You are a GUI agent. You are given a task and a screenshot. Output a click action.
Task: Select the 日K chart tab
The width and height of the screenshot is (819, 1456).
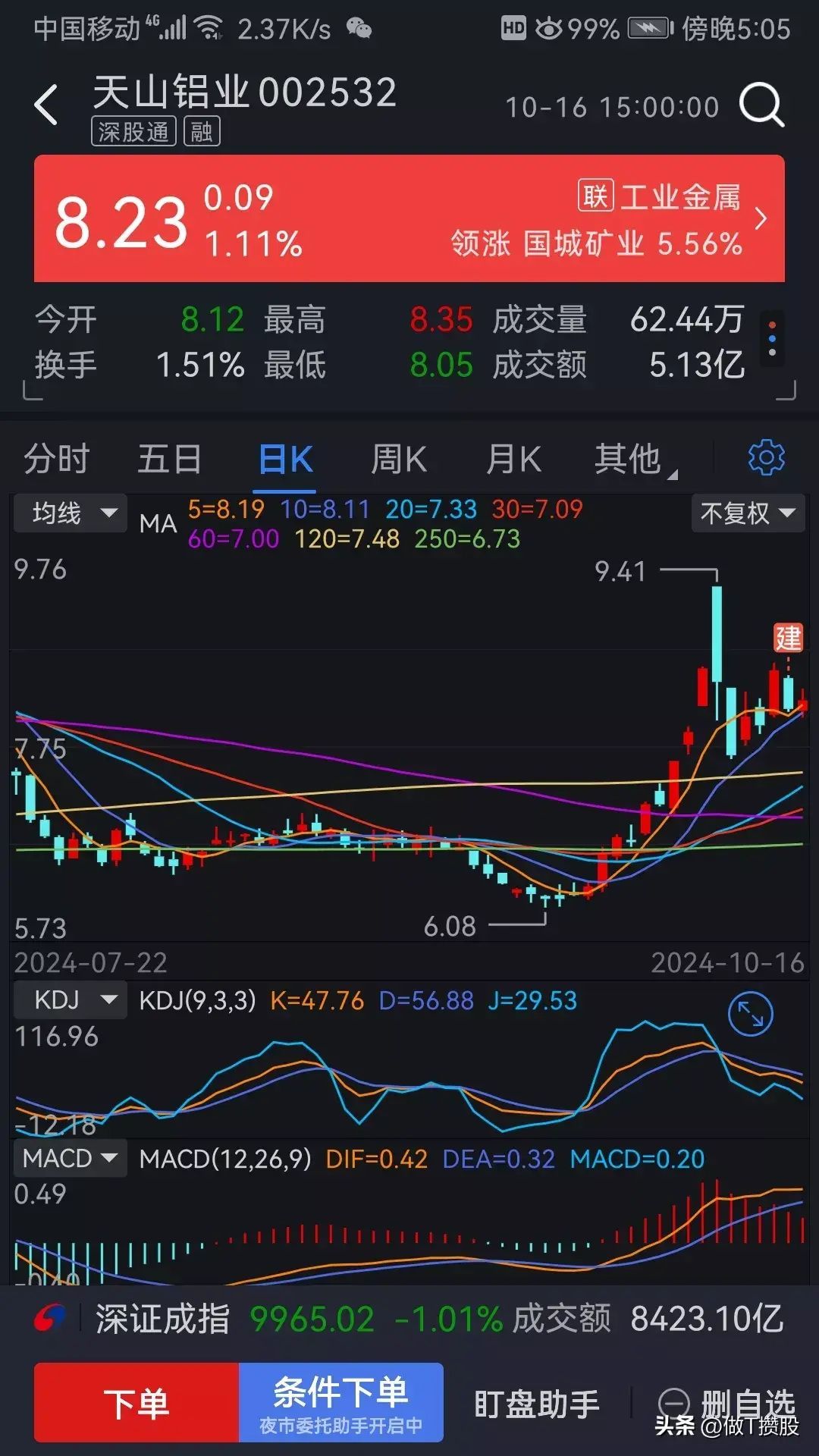pos(285,460)
